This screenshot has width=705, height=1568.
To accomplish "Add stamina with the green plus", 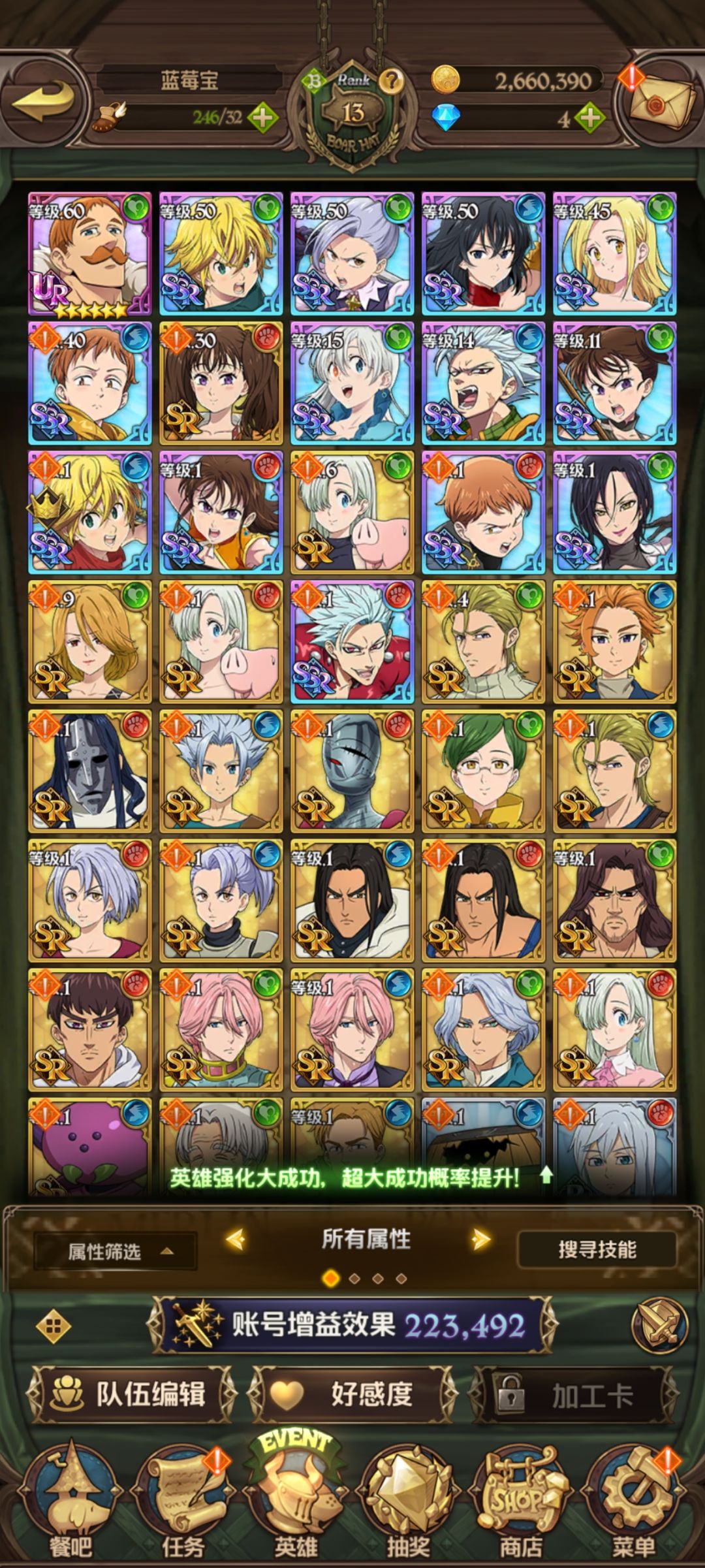I will [262, 118].
